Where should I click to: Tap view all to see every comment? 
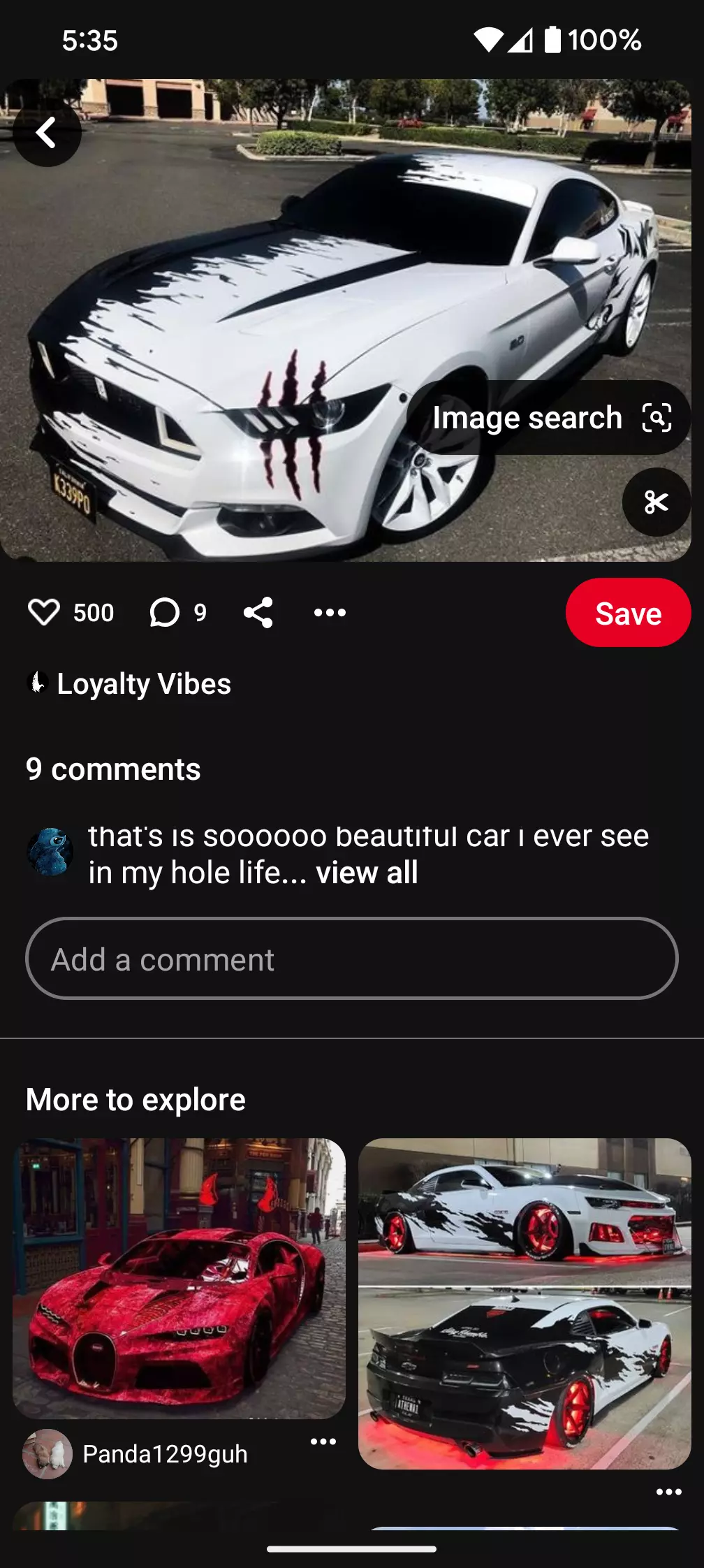[367, 873]
